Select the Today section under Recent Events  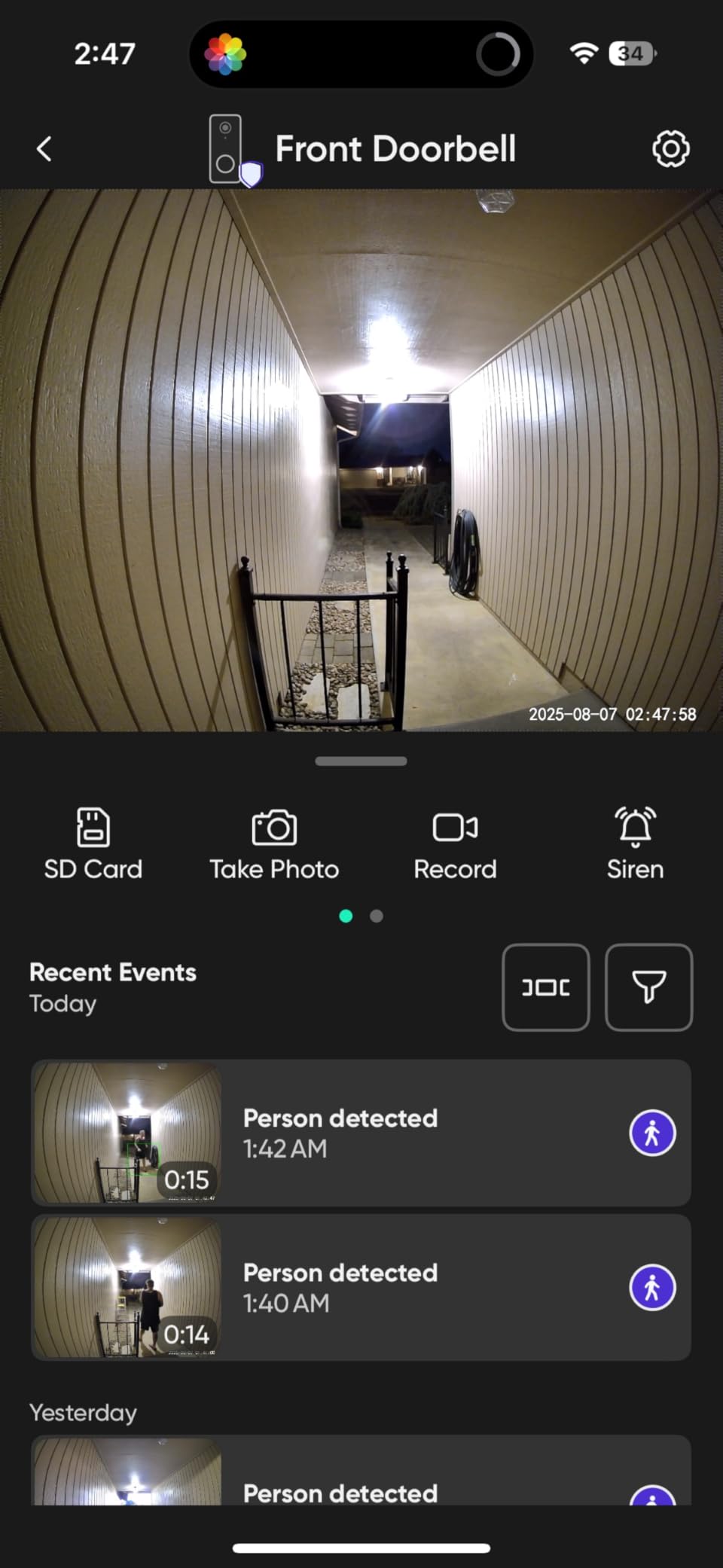click(x=63, y=1003)
